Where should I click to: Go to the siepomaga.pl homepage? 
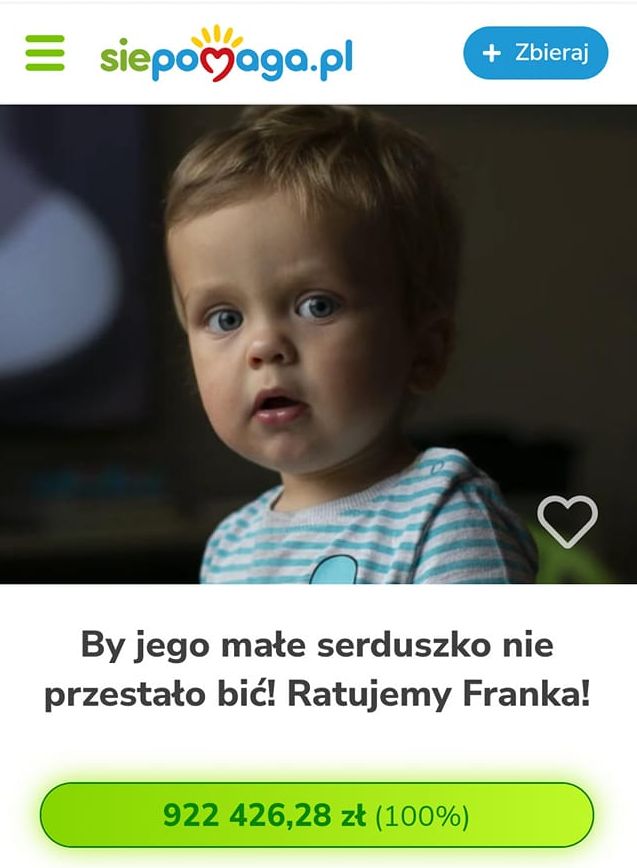tap(226, 55)
